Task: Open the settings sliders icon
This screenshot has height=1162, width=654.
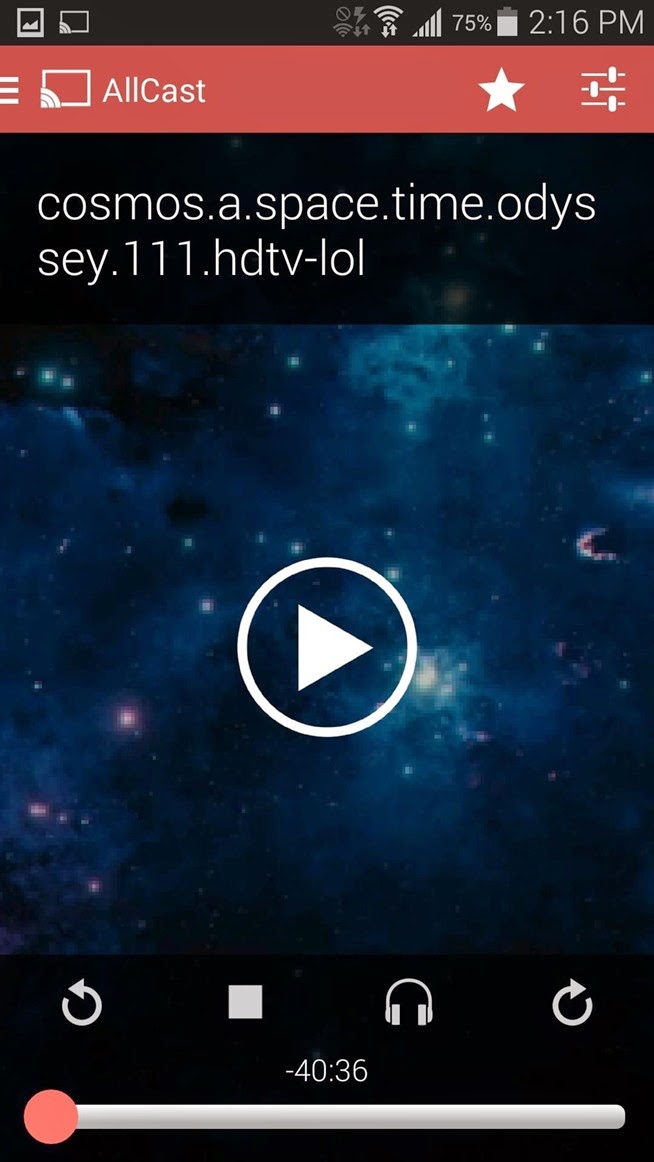Action: 603,90
